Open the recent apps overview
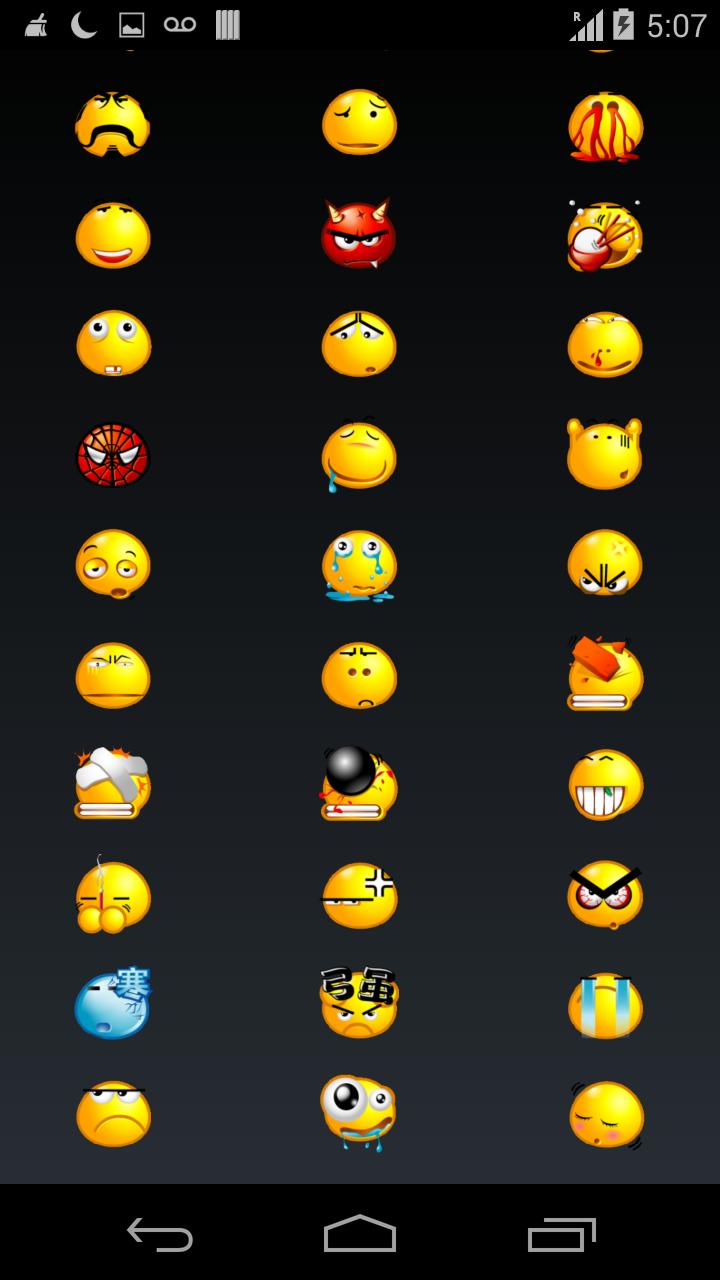 (x=562, y=1234)
